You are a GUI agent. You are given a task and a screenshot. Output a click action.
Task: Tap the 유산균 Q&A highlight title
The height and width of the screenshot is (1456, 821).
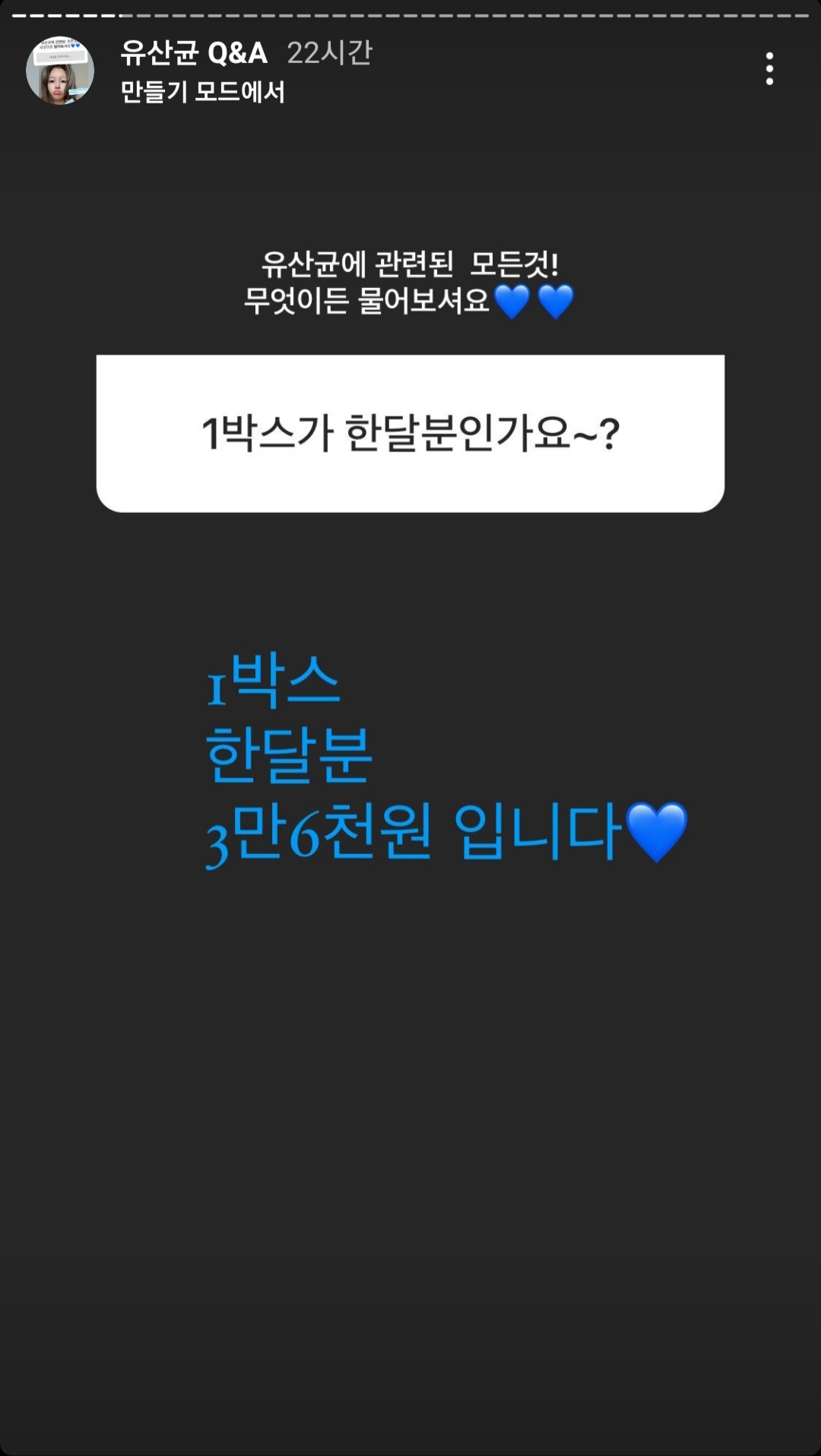point(194,53)
